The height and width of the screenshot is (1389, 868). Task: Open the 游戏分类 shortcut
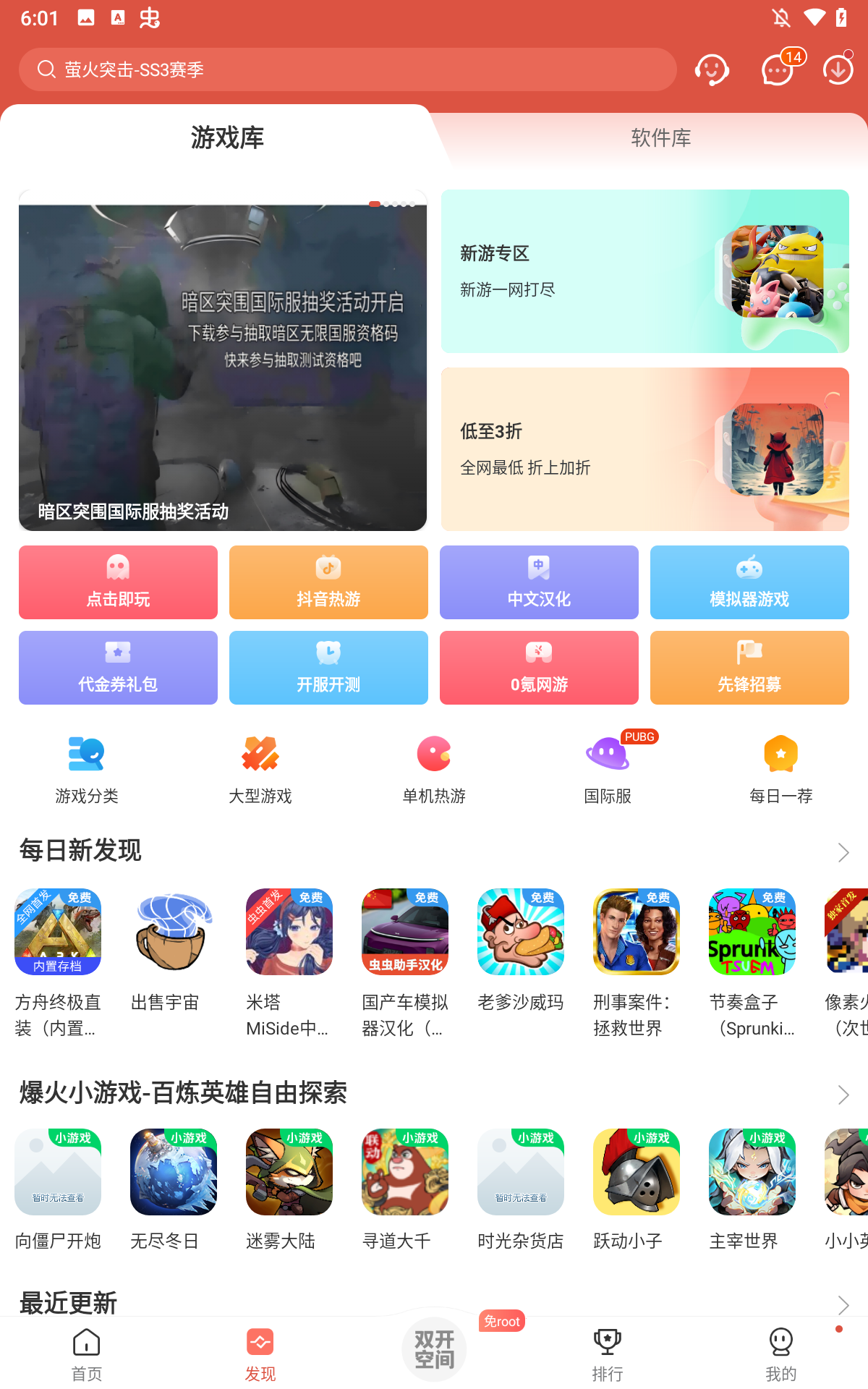(x=87, y=769)
